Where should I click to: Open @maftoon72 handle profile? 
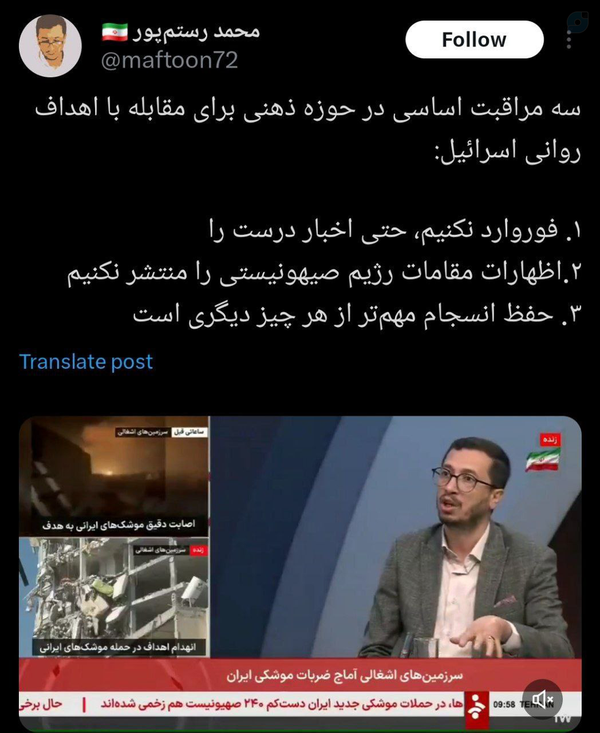(x=169, y=61)
